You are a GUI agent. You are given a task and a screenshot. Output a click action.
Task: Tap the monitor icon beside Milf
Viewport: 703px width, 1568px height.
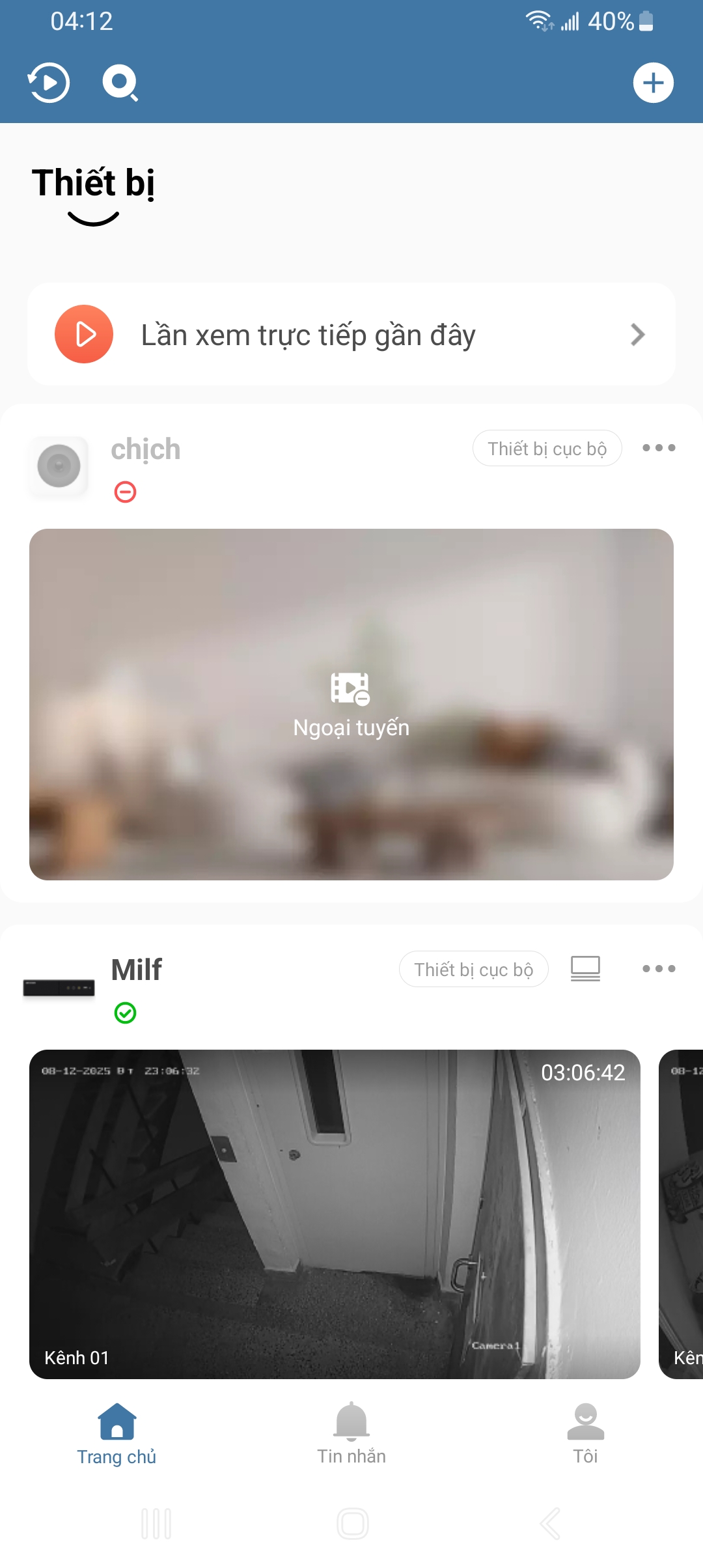click(x=585, y=969)
